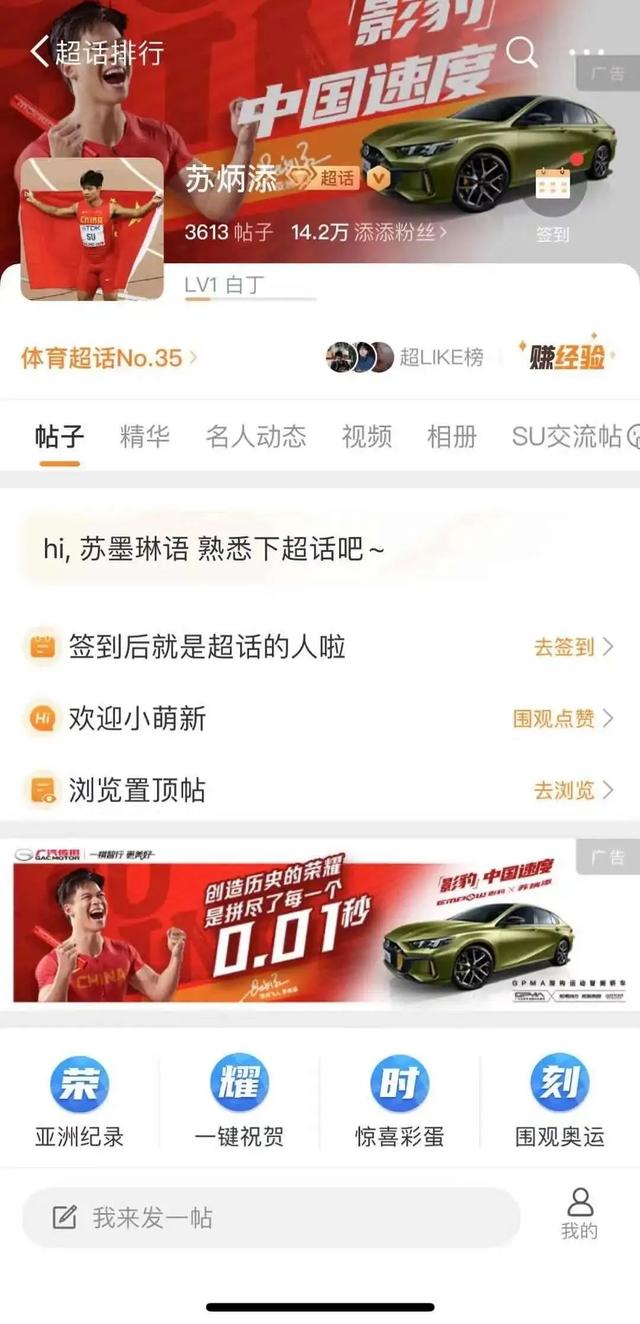The image size is (640, 1324).
Task: Switch to the 名人动态 tab
Action: [256, 437]
